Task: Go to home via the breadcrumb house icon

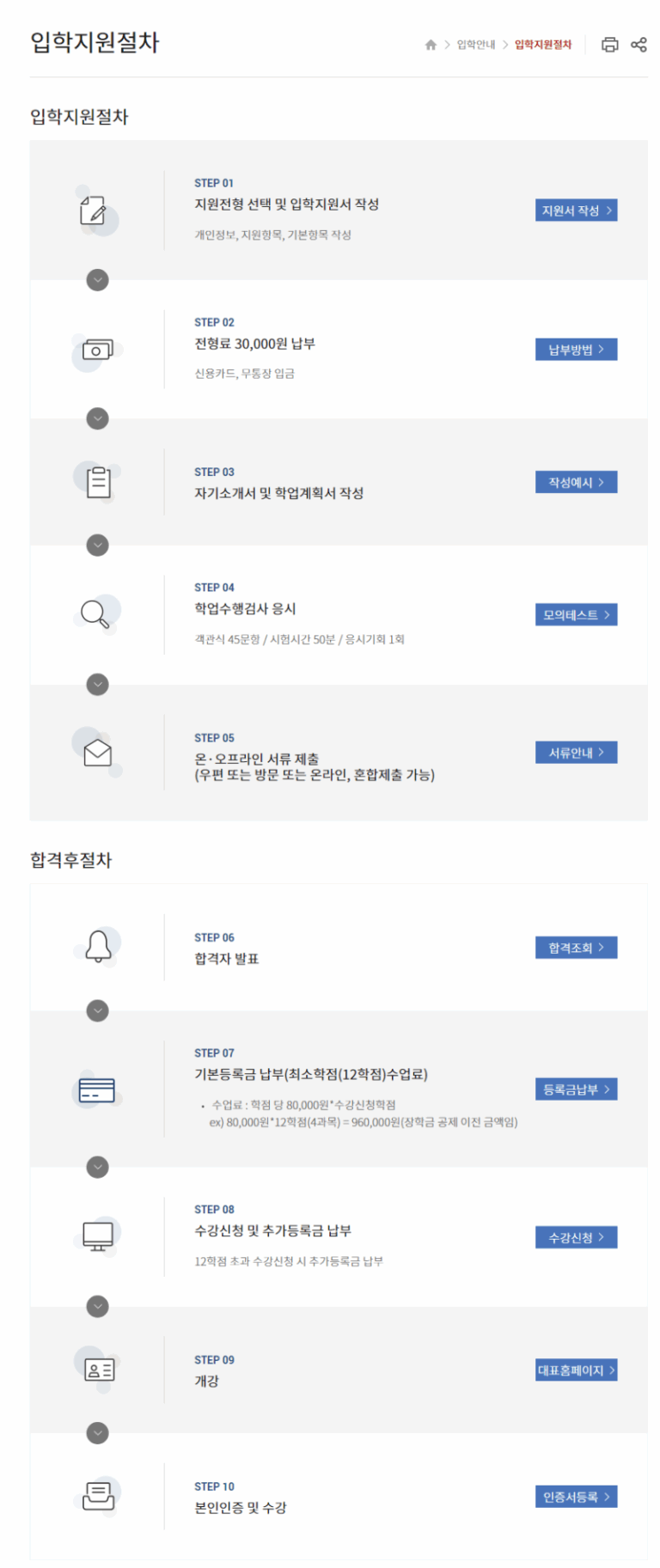Action: point(431,45)
